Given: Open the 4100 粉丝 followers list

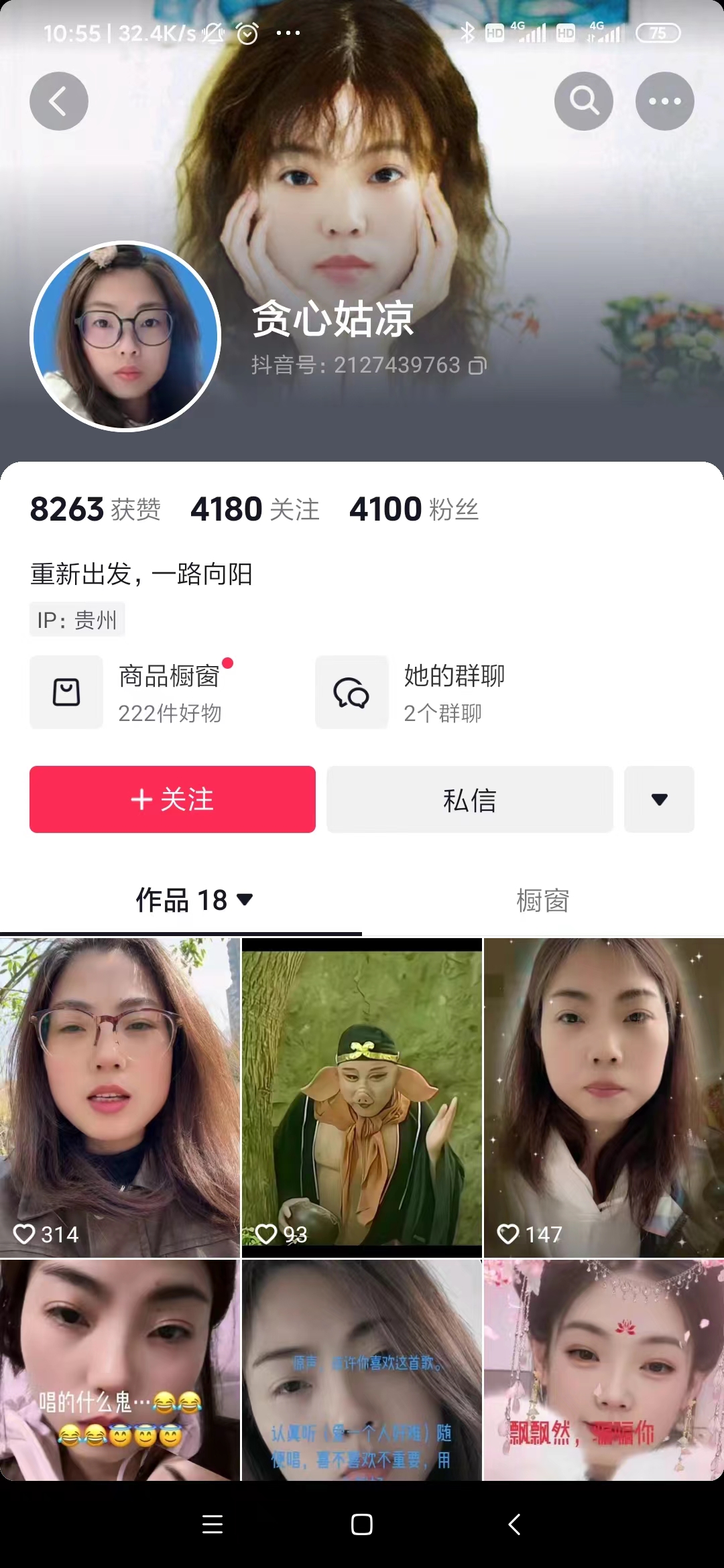Looking at the screenshot, I should [x=414, y=509].
